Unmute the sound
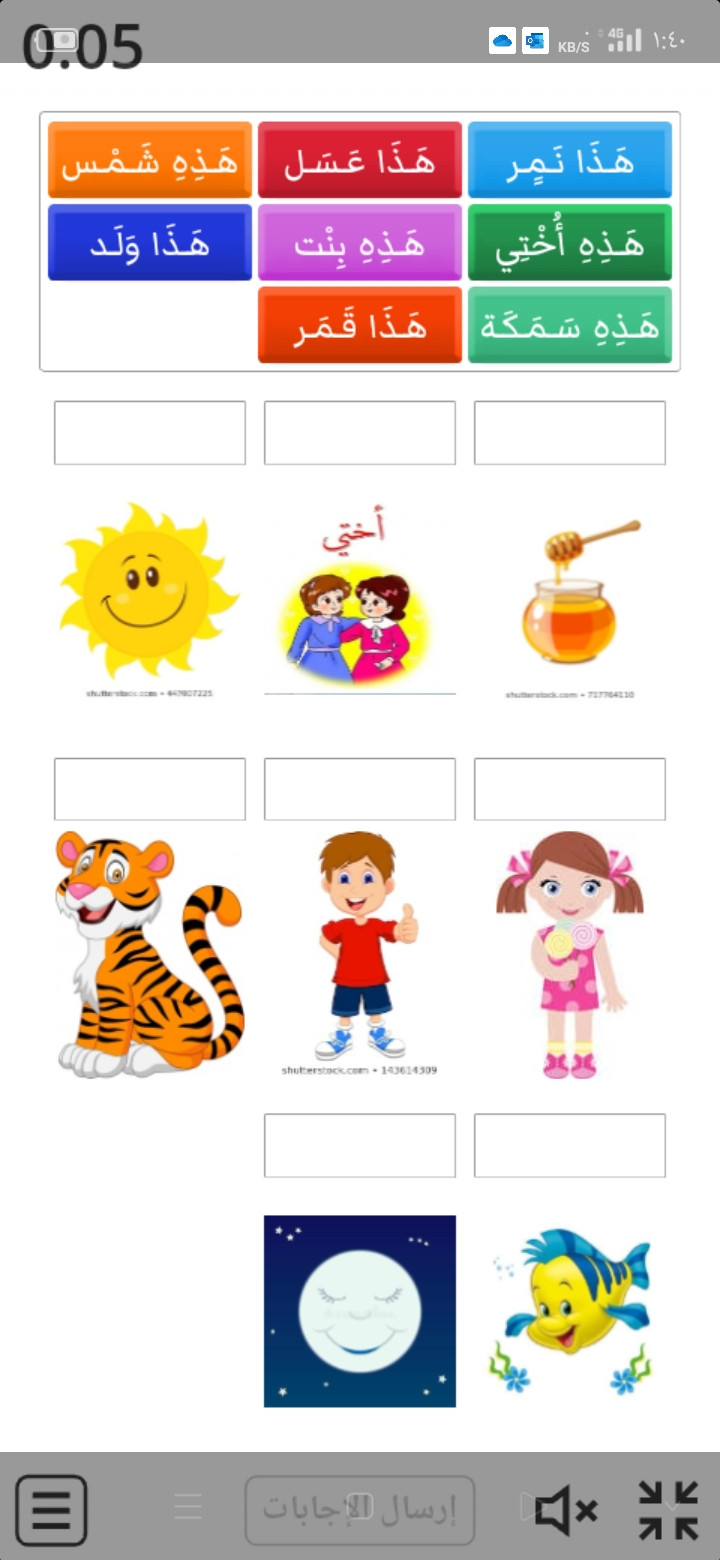Image resolution: width=720 pixels, height=1560 pixels. pyautogui.click(x=566, y=1510)
